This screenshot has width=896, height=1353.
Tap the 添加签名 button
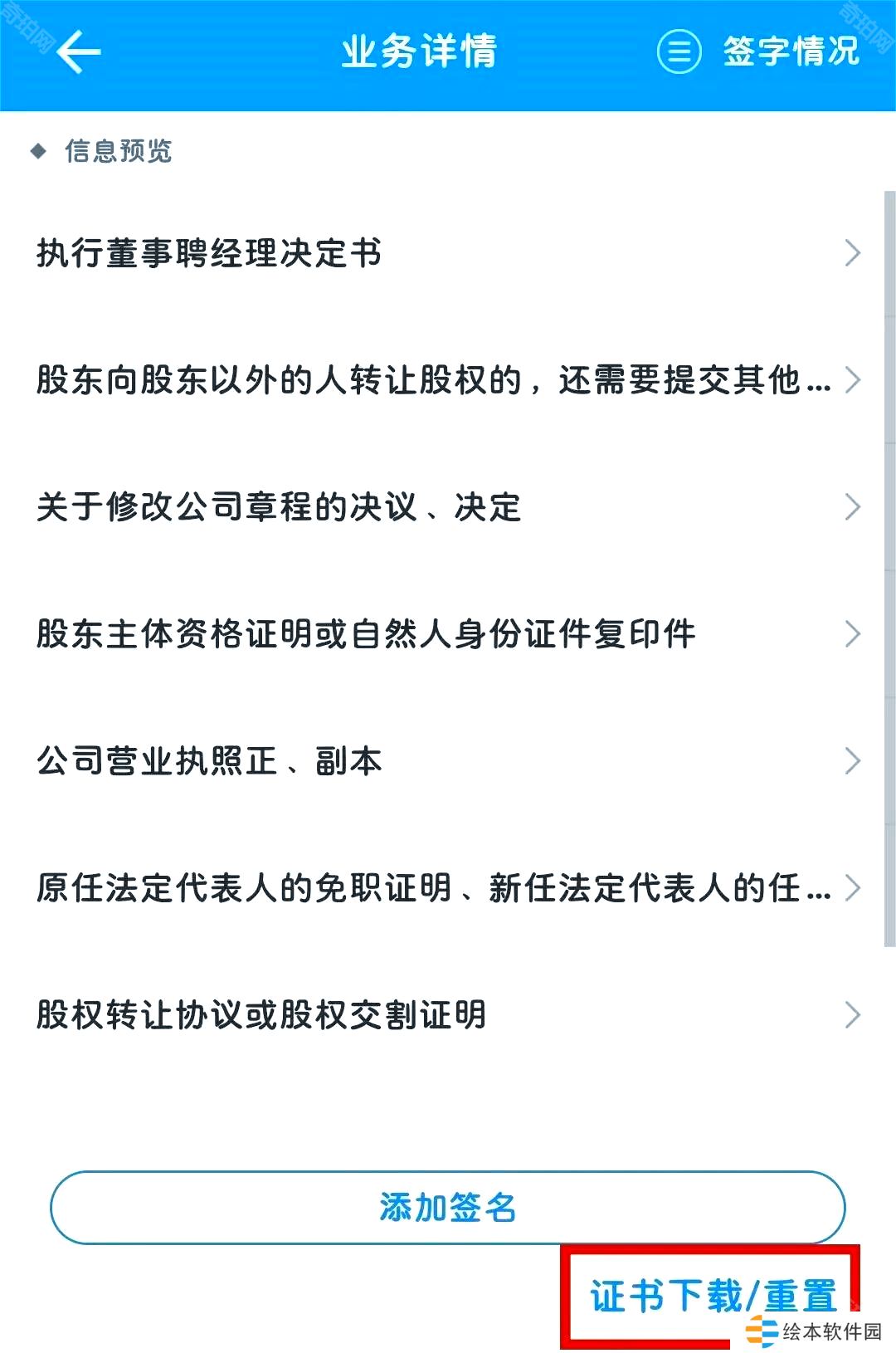448,1208
